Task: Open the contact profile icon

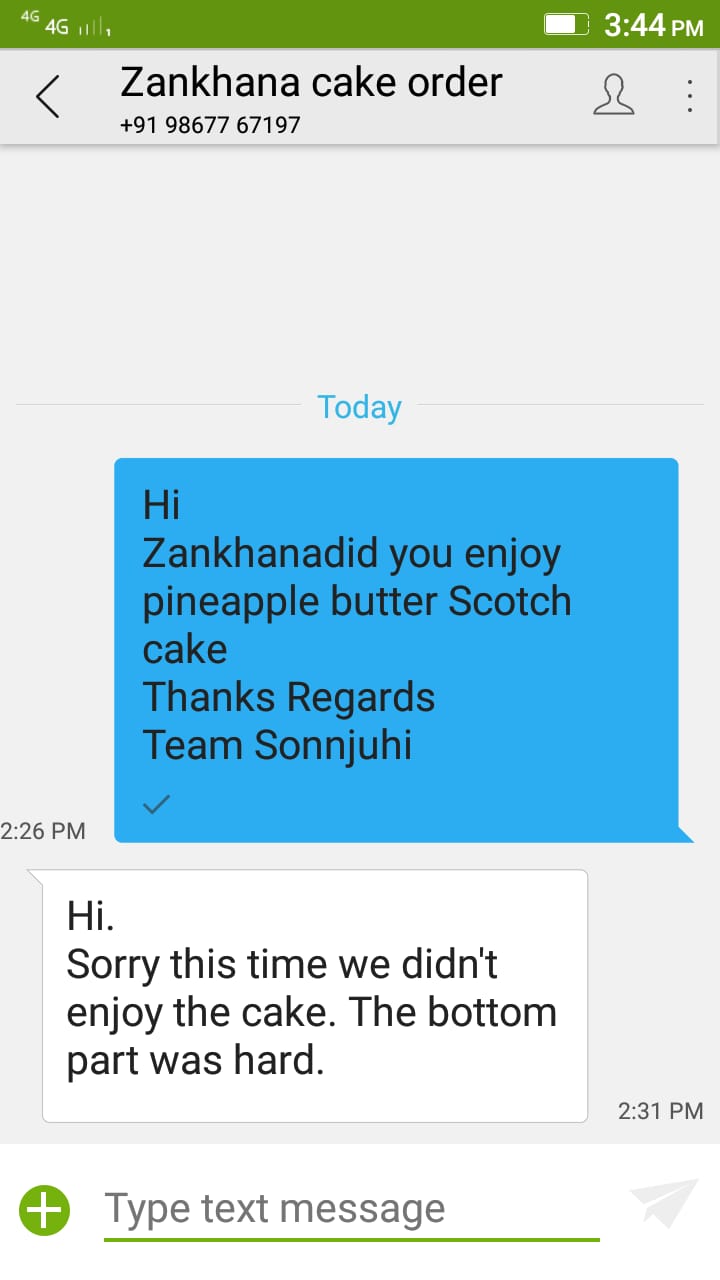Action: pyautogui.click(x=614, y=95)
